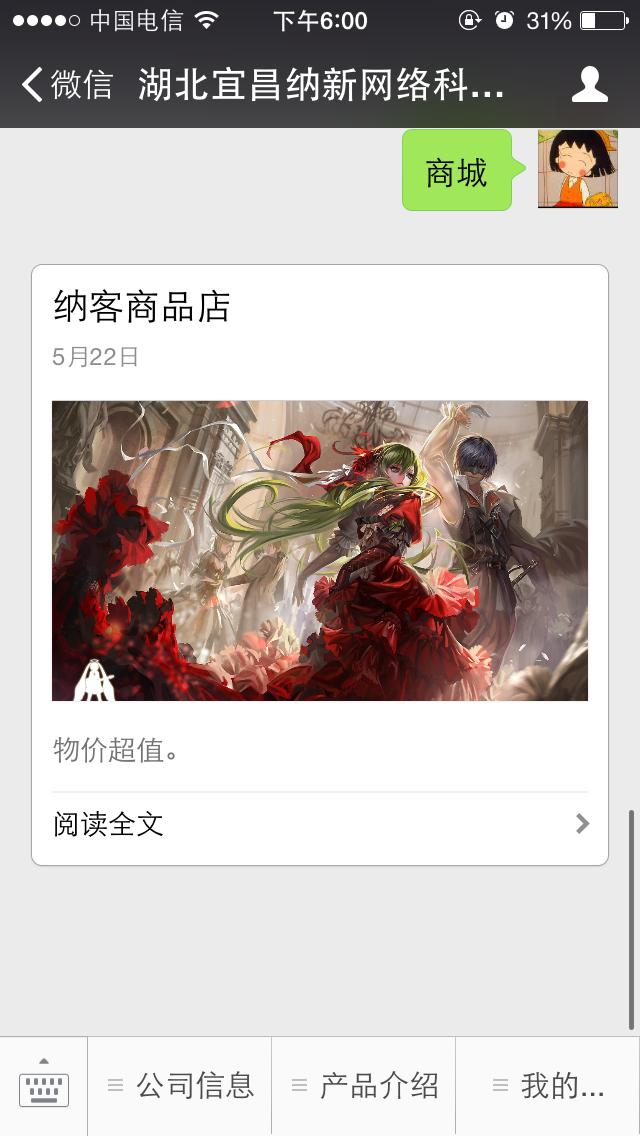Image resolution: width=640 pixels, height=1136 pixels.
Task: Open the 产品介绍 menu
Action: point(364,1086)
